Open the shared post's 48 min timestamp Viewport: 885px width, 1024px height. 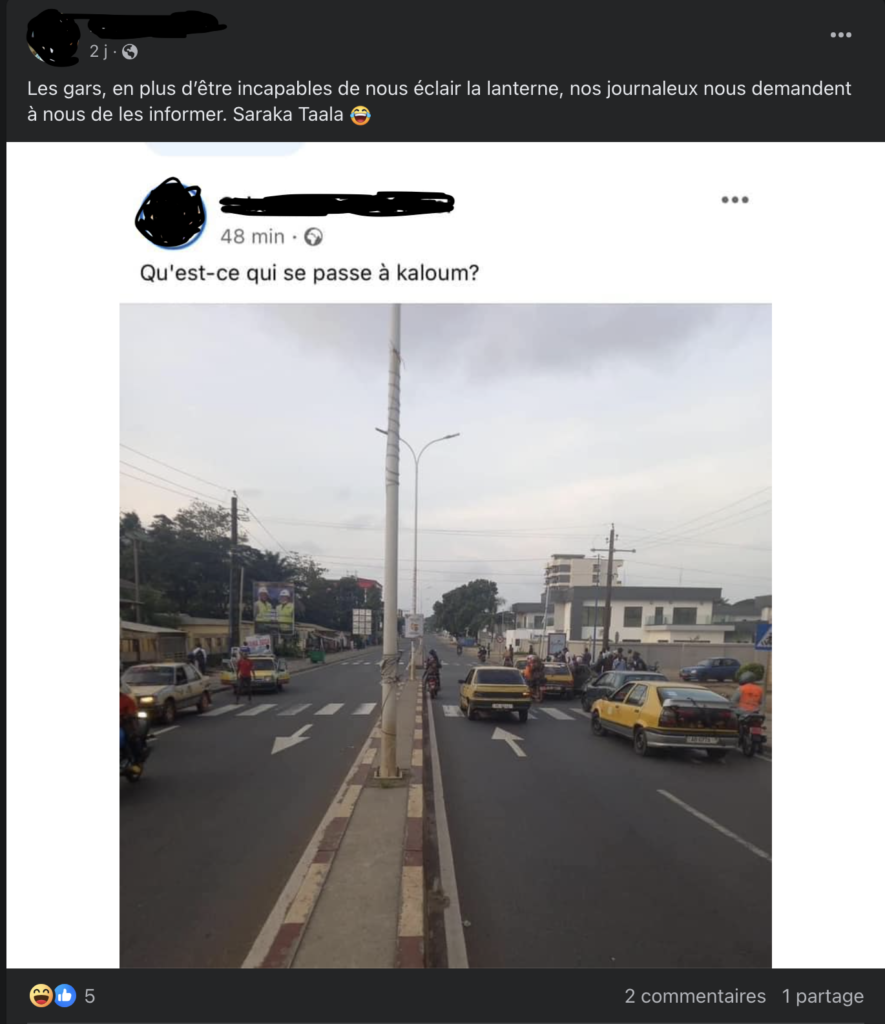pos(252,237)
